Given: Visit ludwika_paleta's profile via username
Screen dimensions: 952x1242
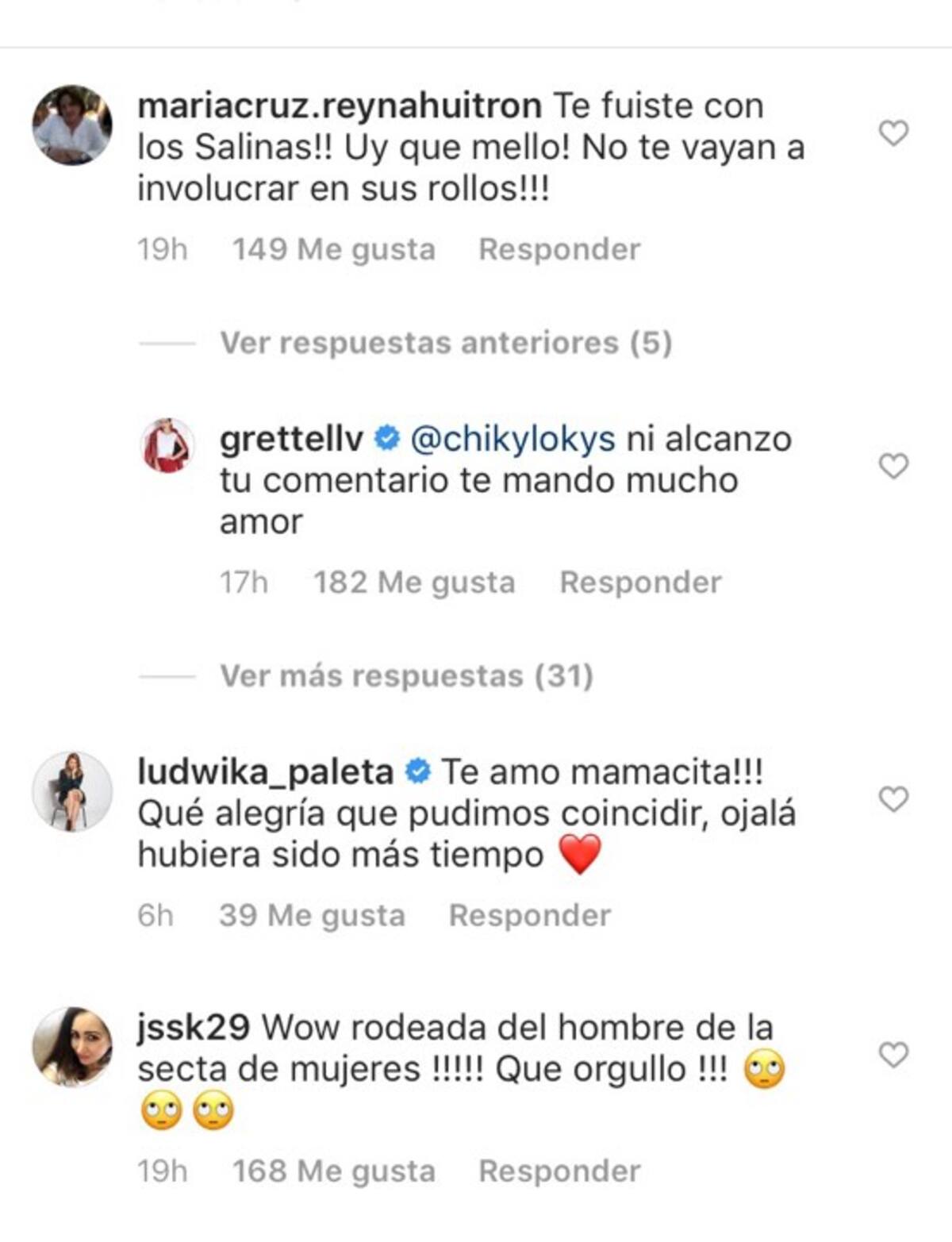Looking at the screenshot, I should 265,771.
